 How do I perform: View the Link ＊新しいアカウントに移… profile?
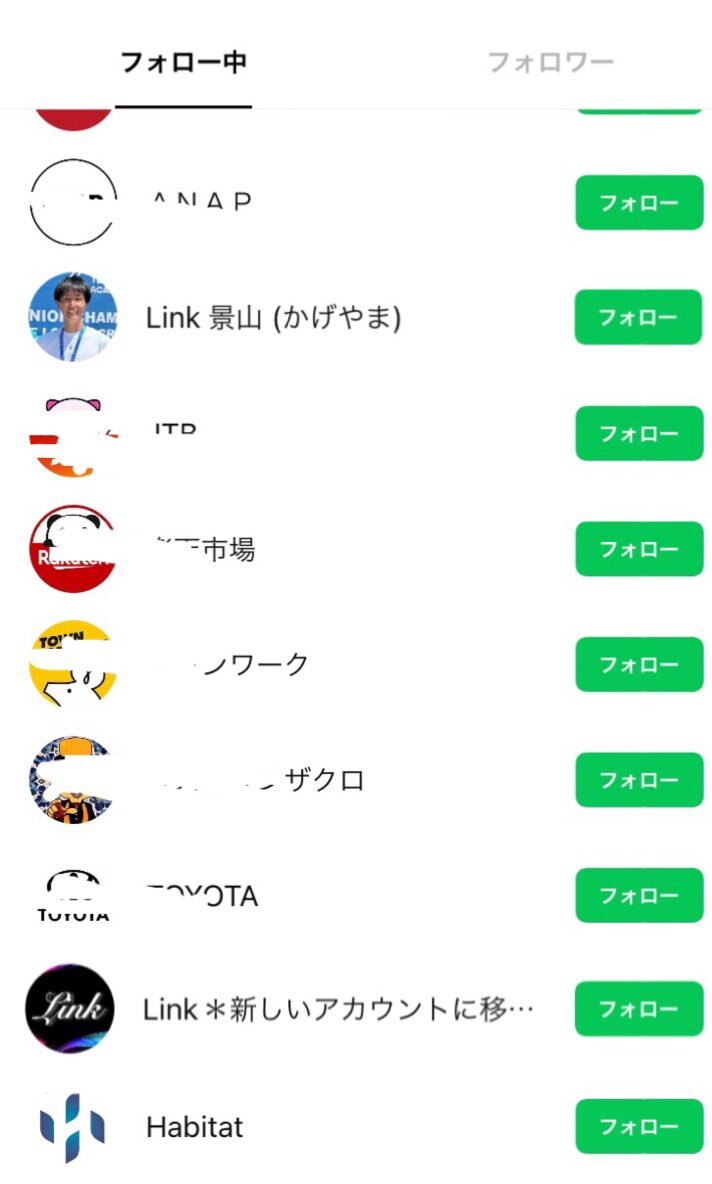coord(337,1009)
